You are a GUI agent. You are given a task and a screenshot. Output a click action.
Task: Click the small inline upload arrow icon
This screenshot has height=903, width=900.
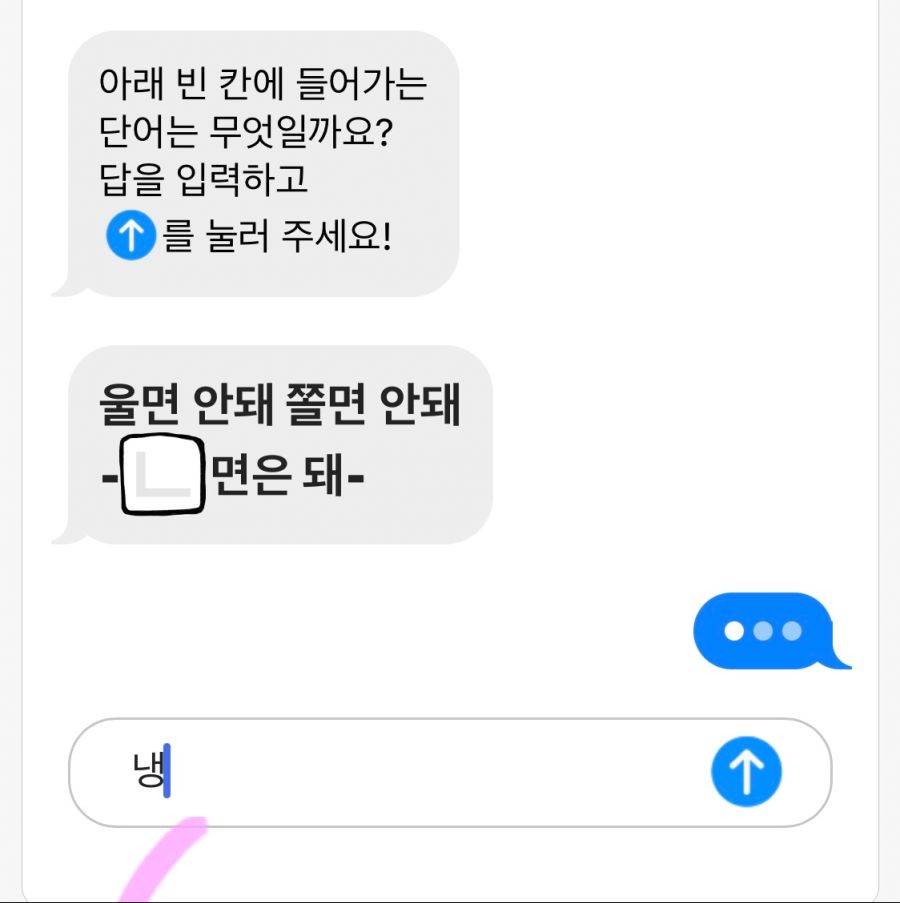point(130,234)
